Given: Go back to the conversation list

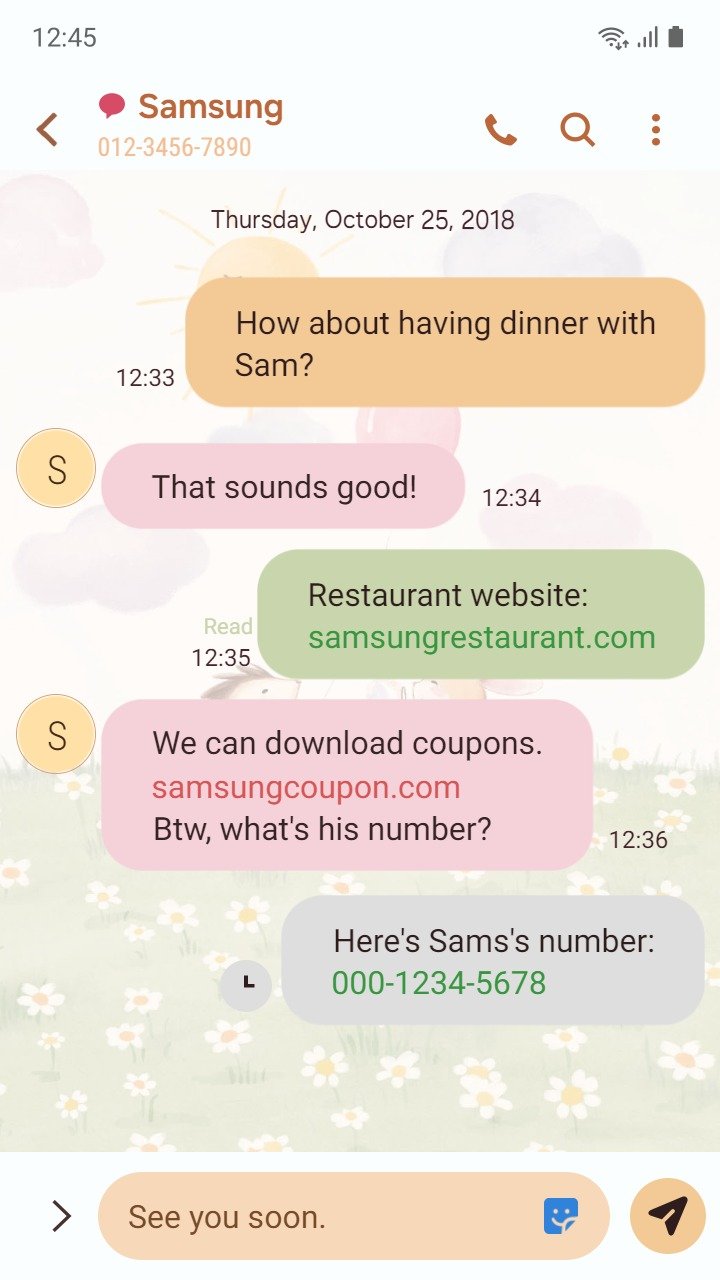Looking at the screenshot, I should [47, 129].
